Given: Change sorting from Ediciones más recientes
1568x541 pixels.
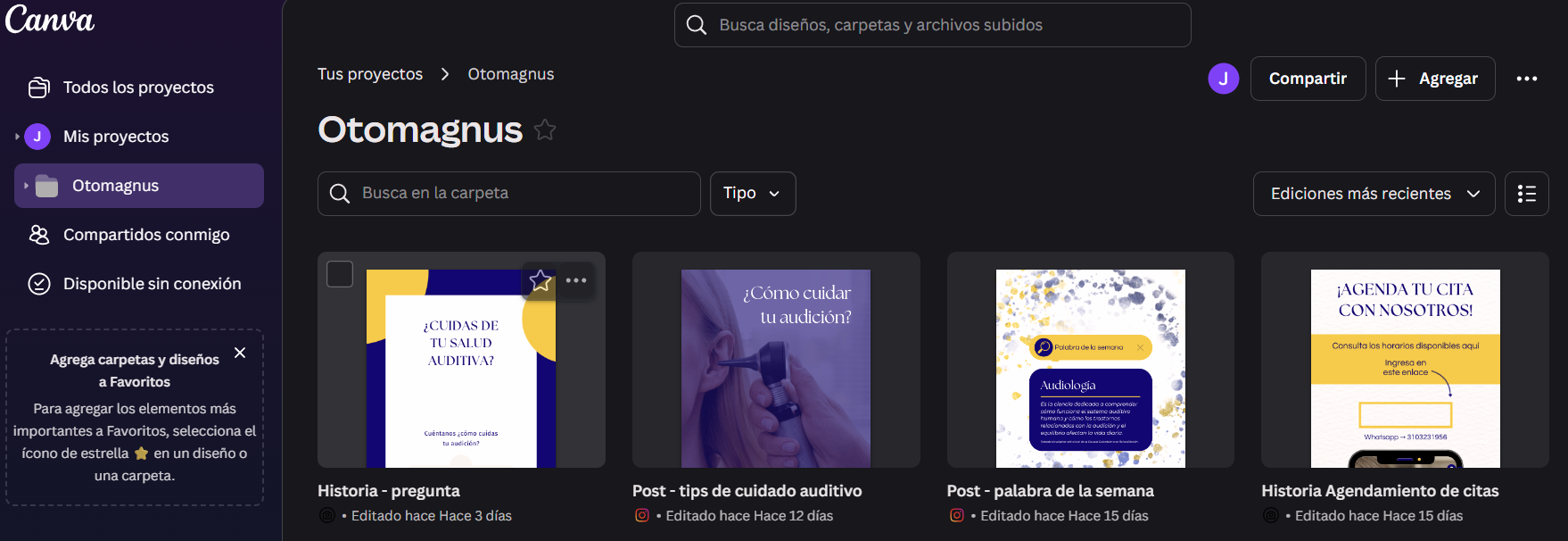Looking at the screenshot, I should coord(1374,194).
